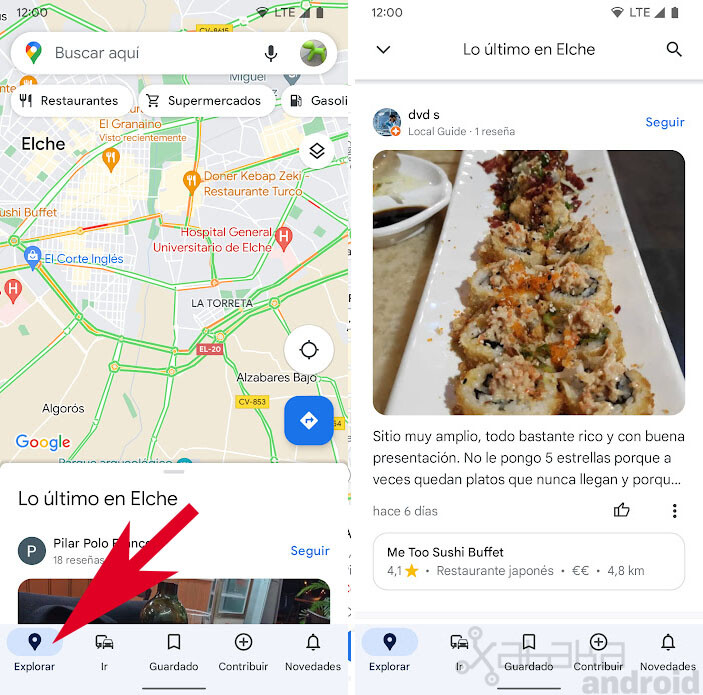Follow Pilar Polo Franco
This screenshot has width=703, height=695.
point(310,550)
